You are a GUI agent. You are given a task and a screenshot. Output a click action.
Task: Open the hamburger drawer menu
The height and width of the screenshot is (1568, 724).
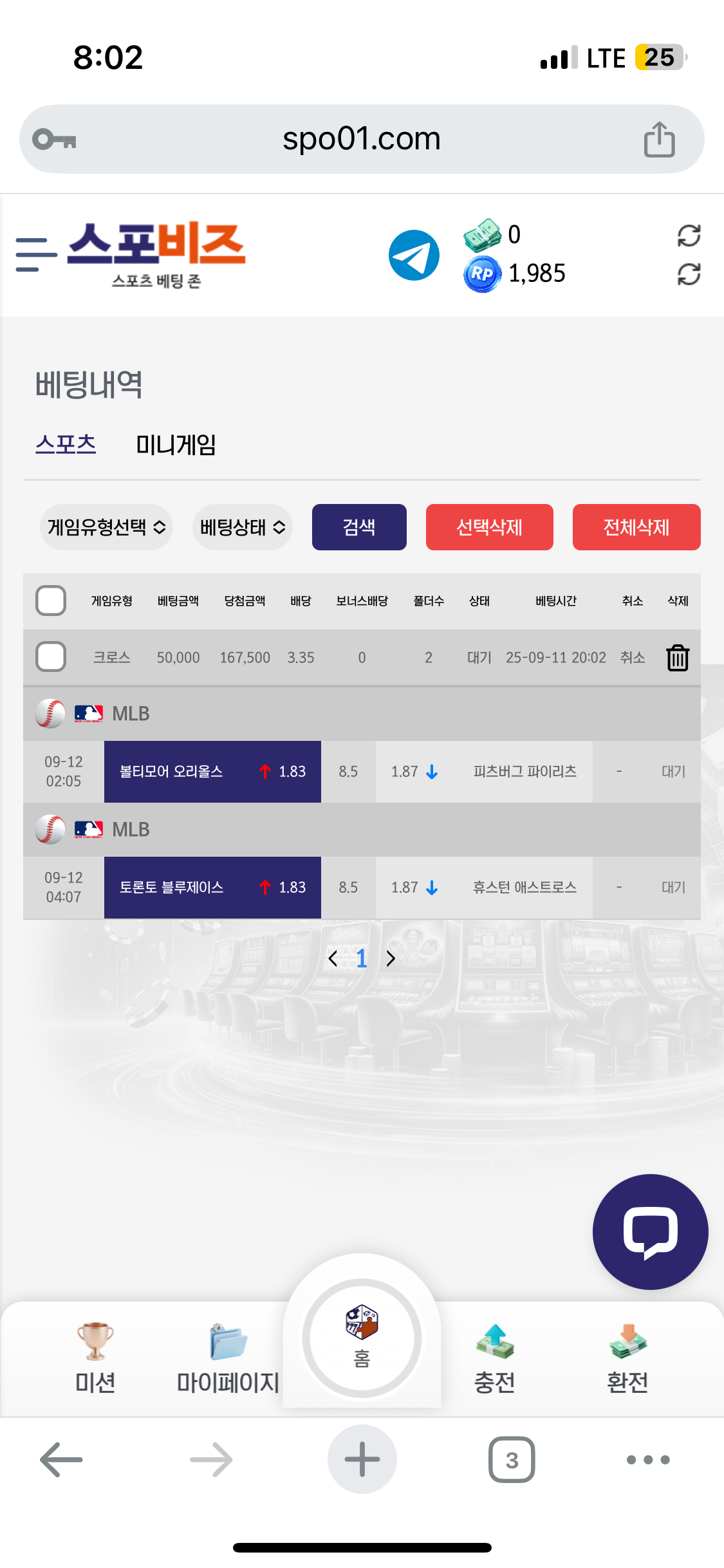click(x=35, y=254)
